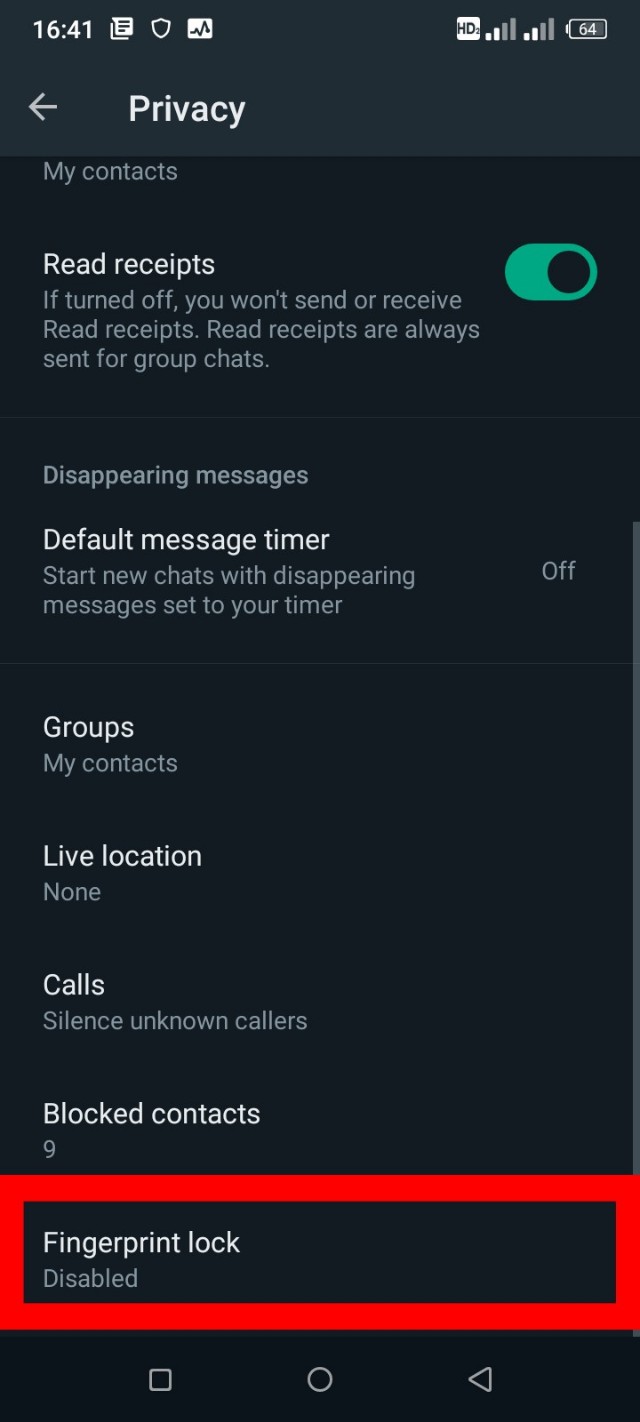Viewport: 640px width, 1422px height.
Task: Open the recent apps overview
Action: [x=160, y=1380]
